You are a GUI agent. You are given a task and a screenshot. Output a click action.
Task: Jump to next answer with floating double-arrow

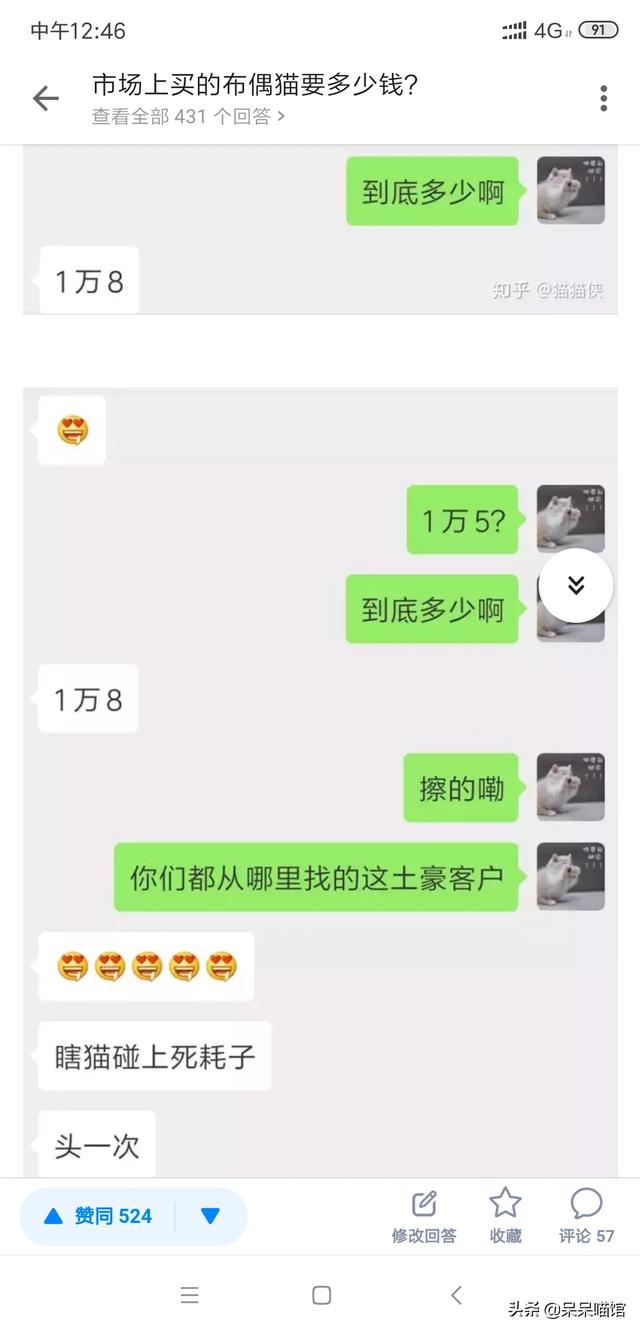coord(576,586)
